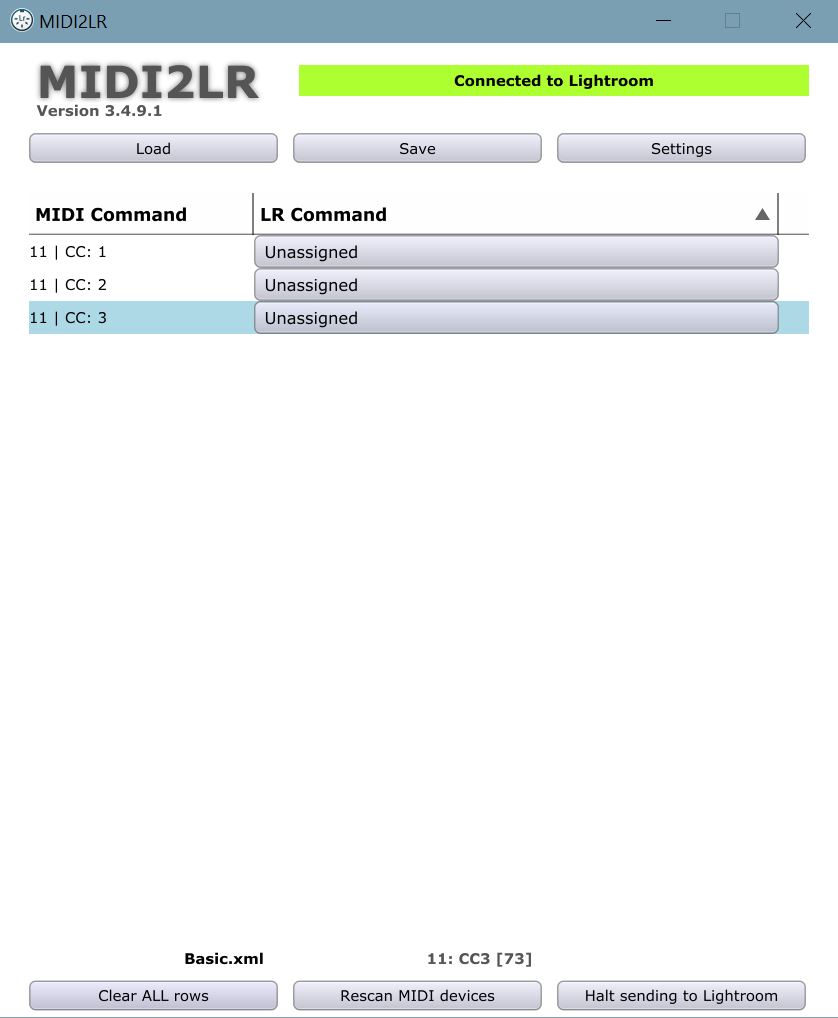
Task: Close the MIDI2LR window
Action: pos(803,20)
